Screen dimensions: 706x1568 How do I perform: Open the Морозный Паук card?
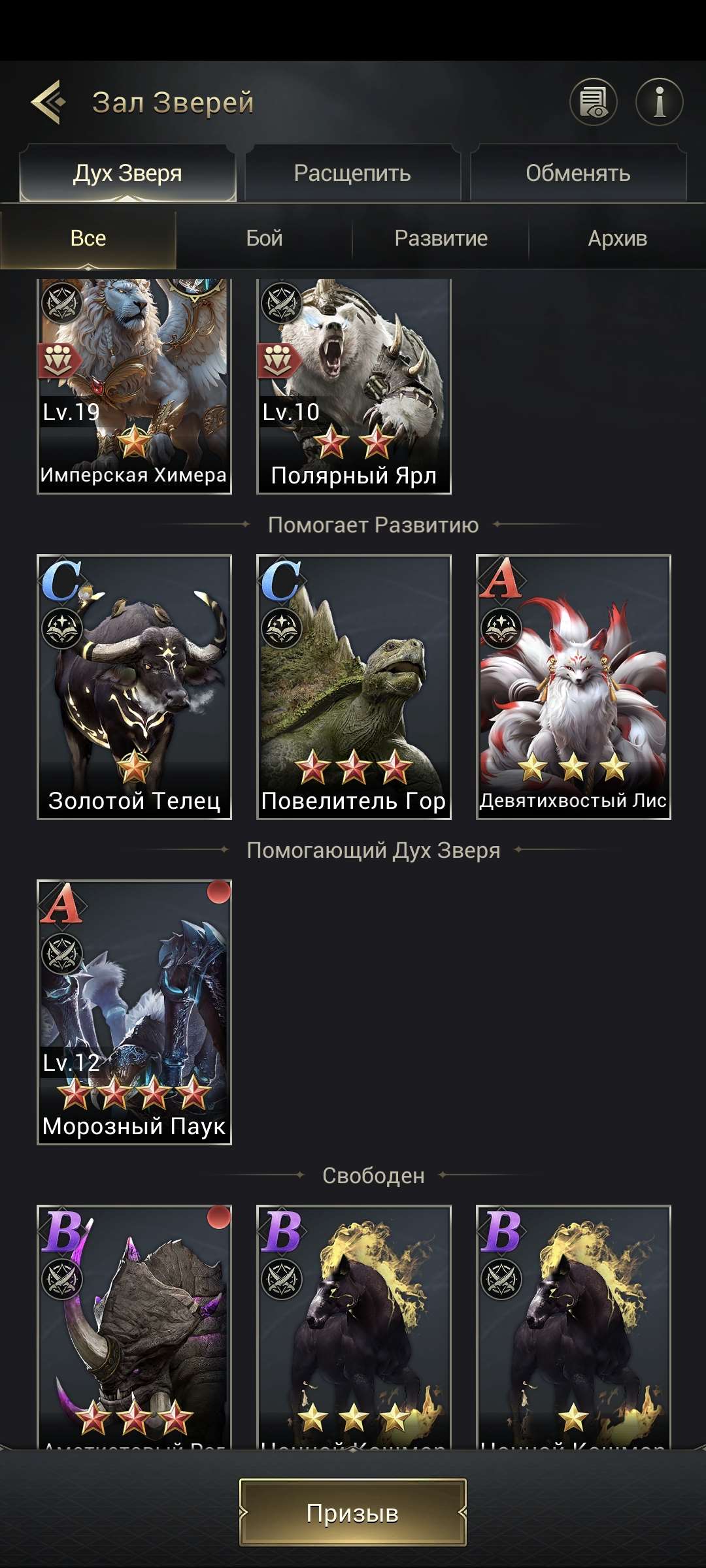(135, 1011)
